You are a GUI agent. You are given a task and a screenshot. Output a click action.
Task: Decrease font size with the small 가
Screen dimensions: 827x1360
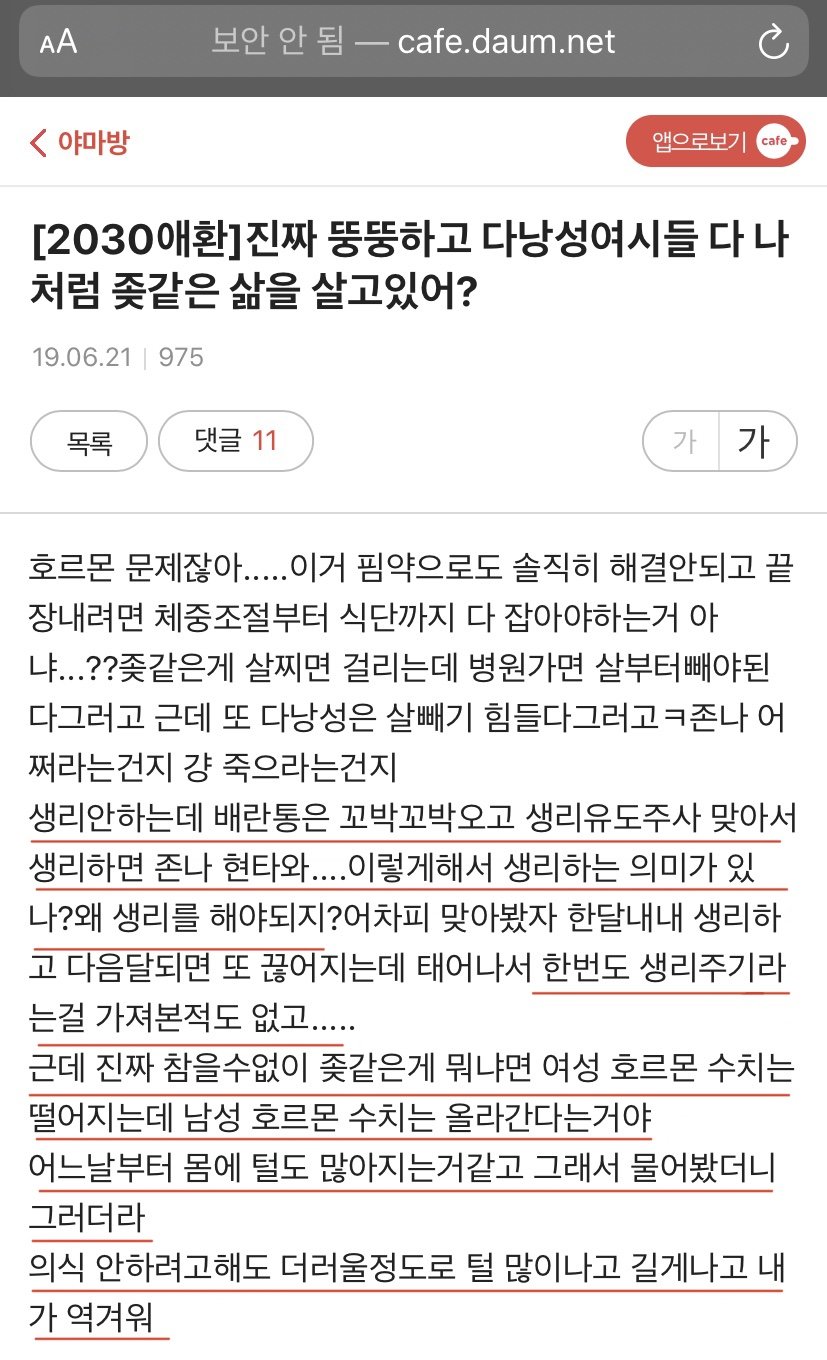coord(683,441)
